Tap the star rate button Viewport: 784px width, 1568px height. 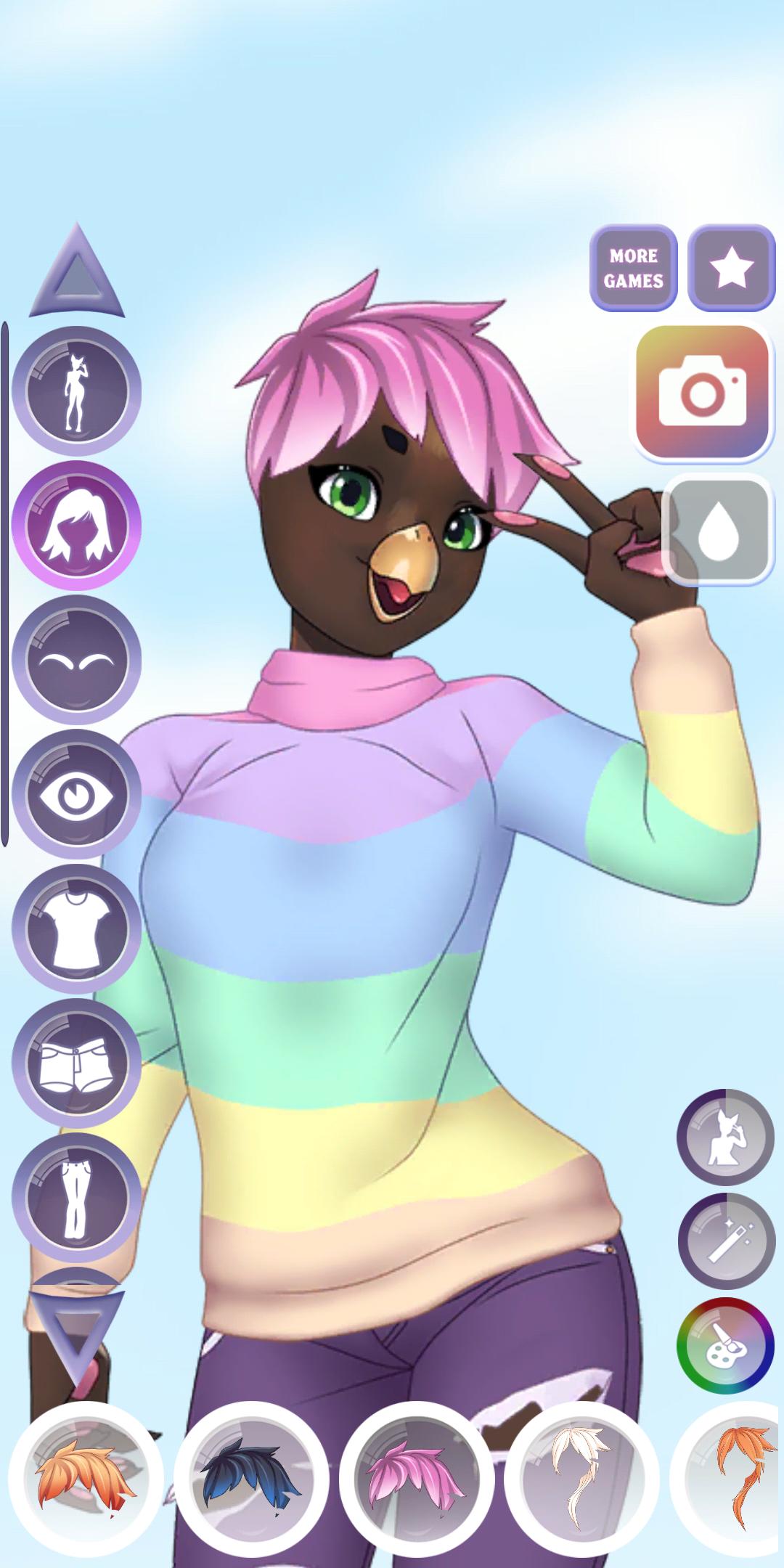point(731,268)
